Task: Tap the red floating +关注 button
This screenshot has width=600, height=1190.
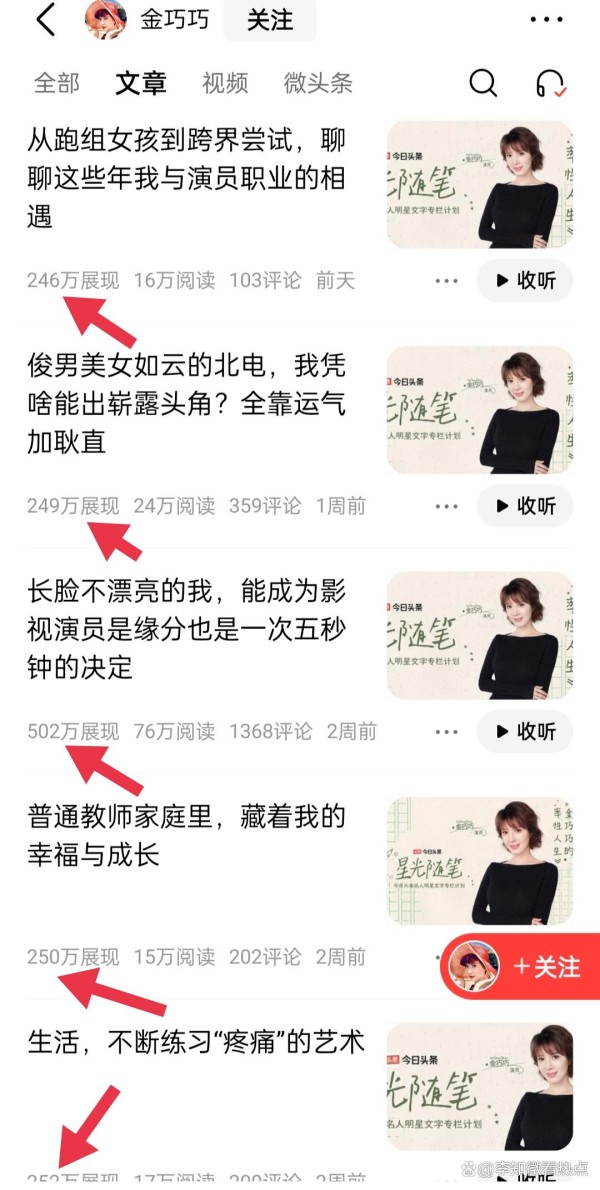Action: point(522,967)
